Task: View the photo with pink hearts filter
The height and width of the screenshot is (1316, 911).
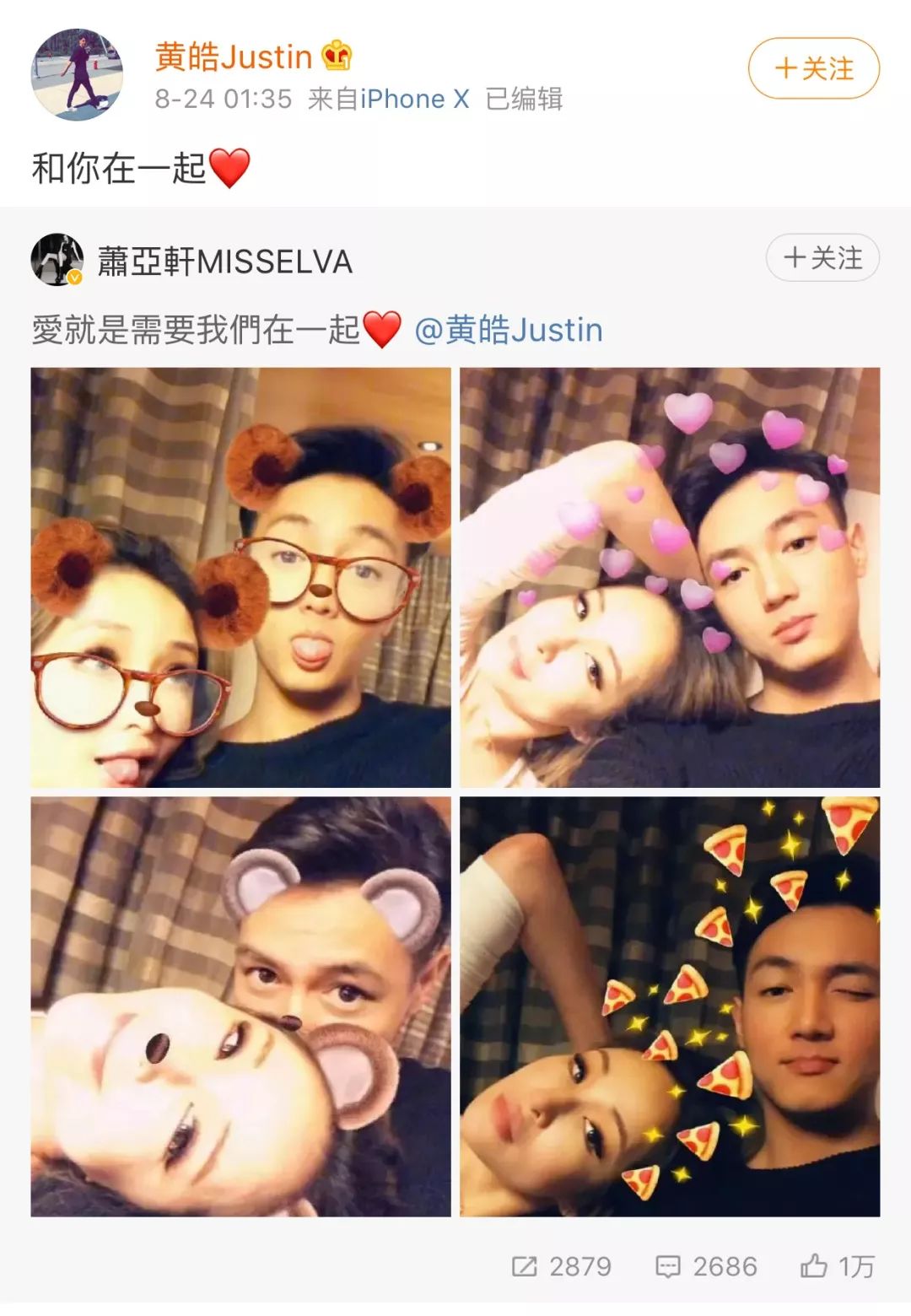Action: (x=670, y=578)
